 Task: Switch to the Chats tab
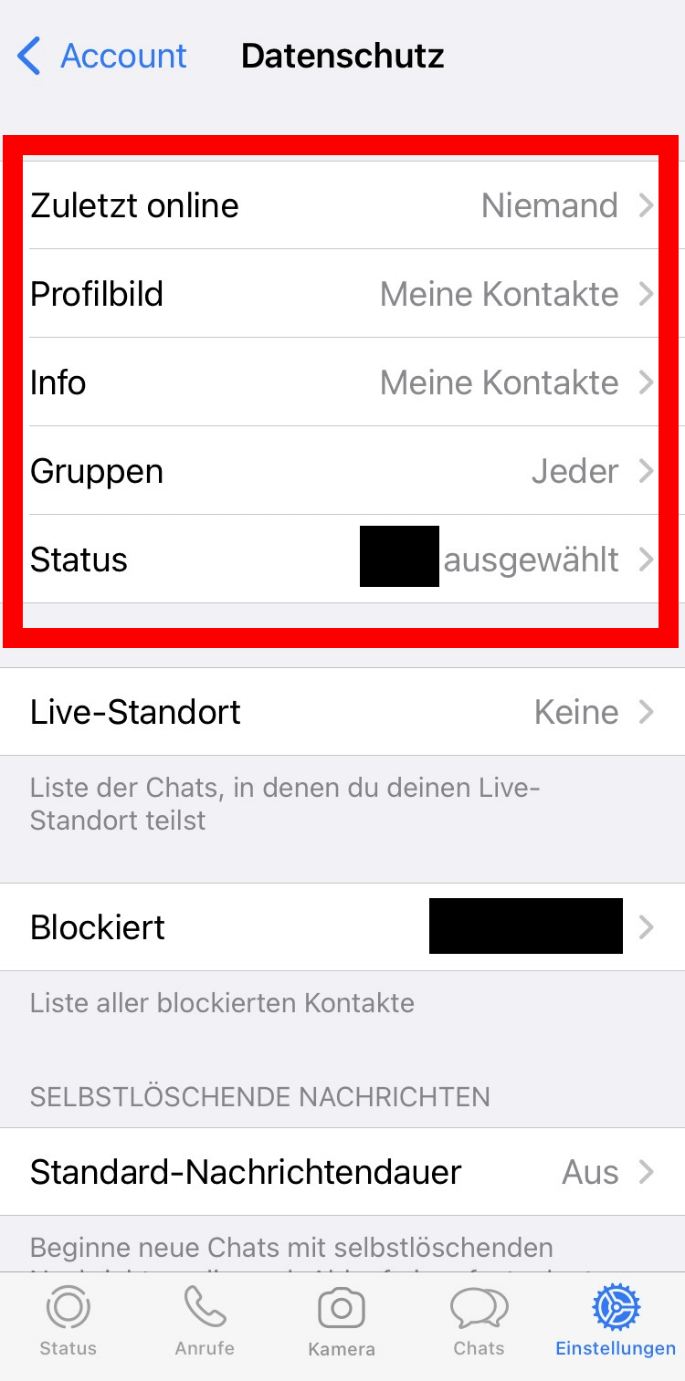pos(479,1321)
